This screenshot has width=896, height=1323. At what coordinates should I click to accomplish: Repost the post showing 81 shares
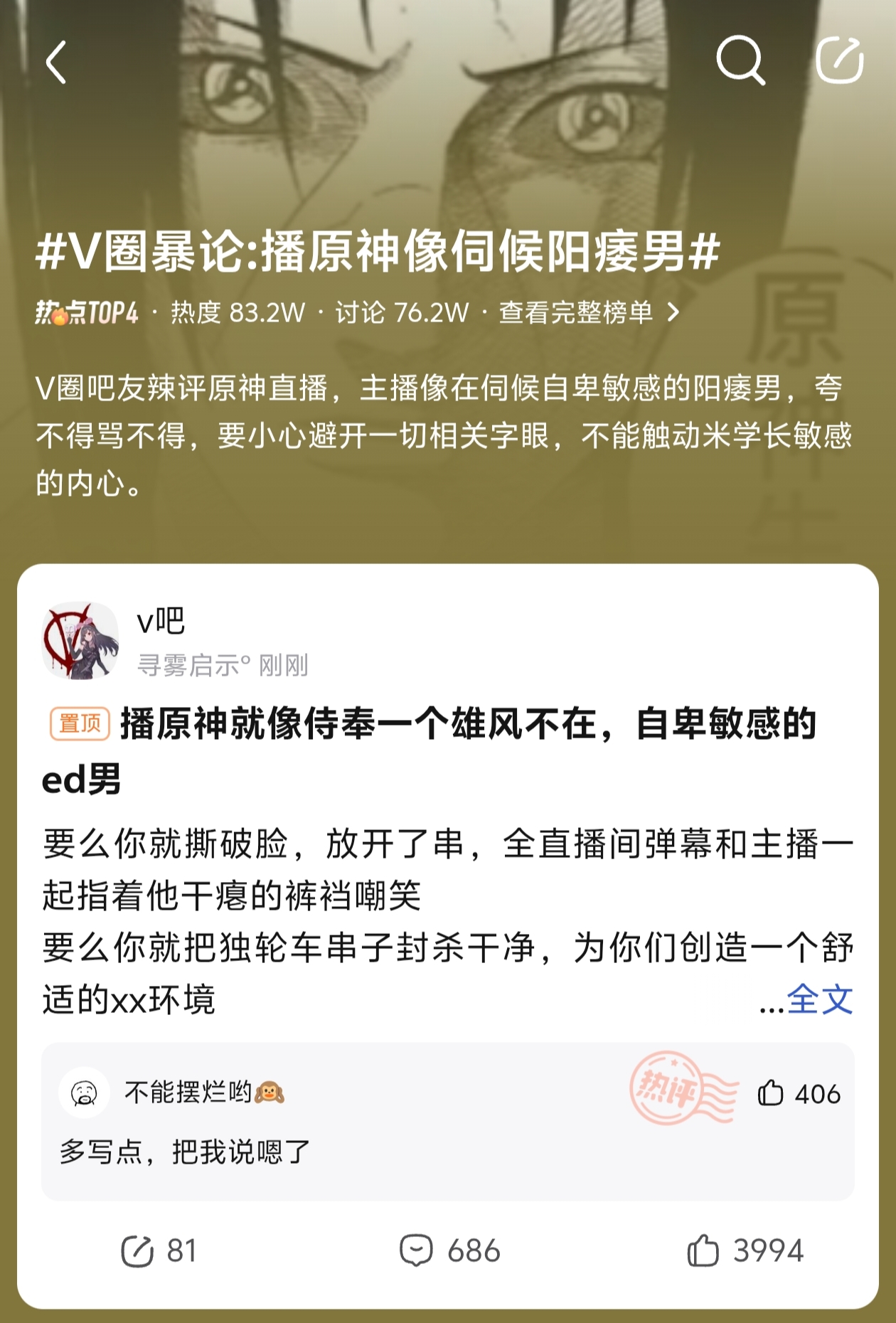point(158,1250)
